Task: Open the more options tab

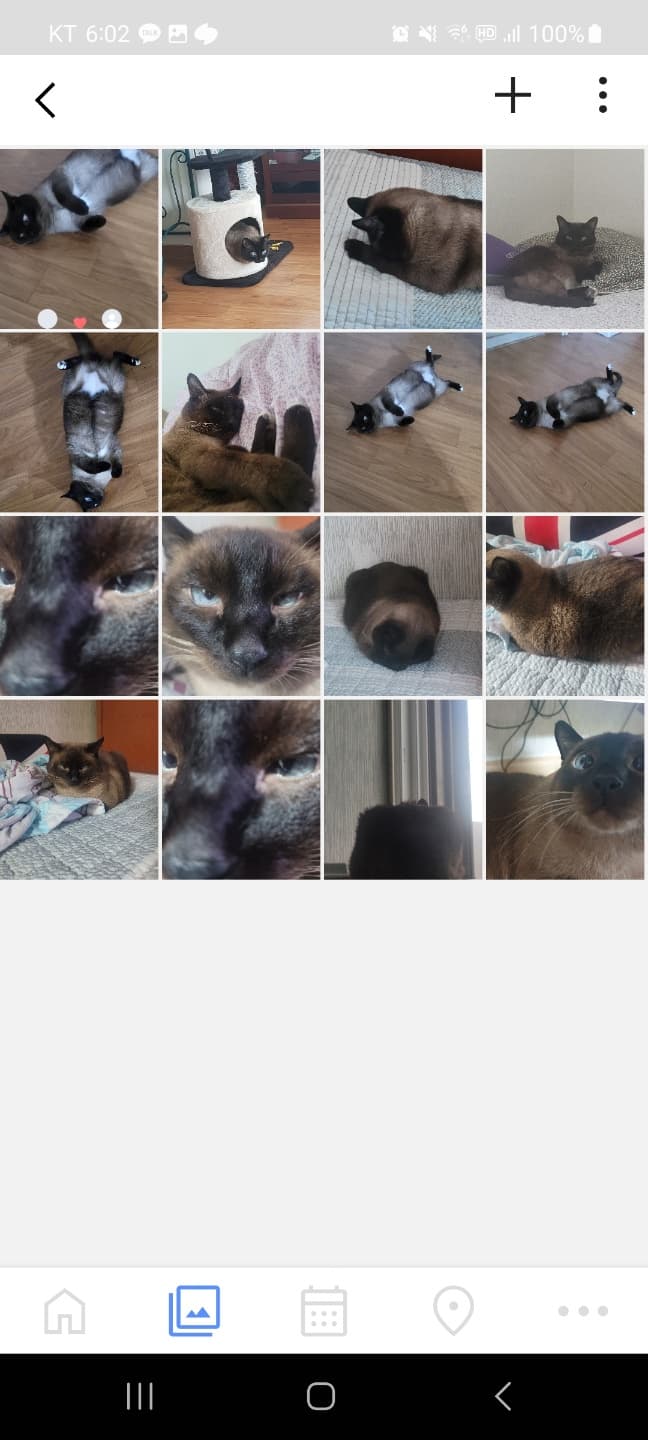Action: pyautogui.click(x=583, y=1310)
